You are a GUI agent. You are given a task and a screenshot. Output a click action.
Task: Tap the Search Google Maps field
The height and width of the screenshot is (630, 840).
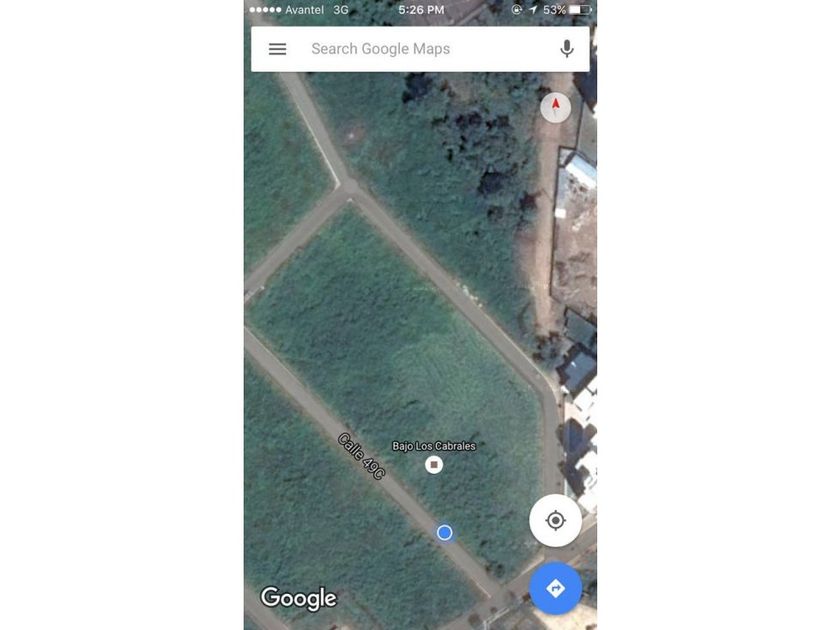[420, 49]
